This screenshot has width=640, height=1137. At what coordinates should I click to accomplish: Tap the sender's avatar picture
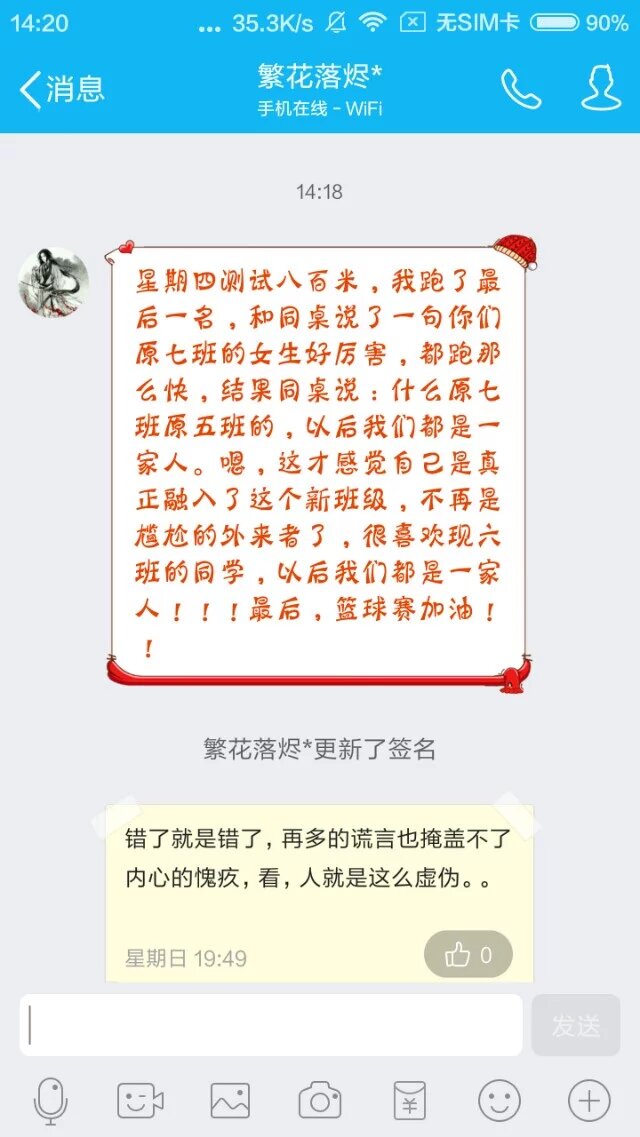click(54, 281)
